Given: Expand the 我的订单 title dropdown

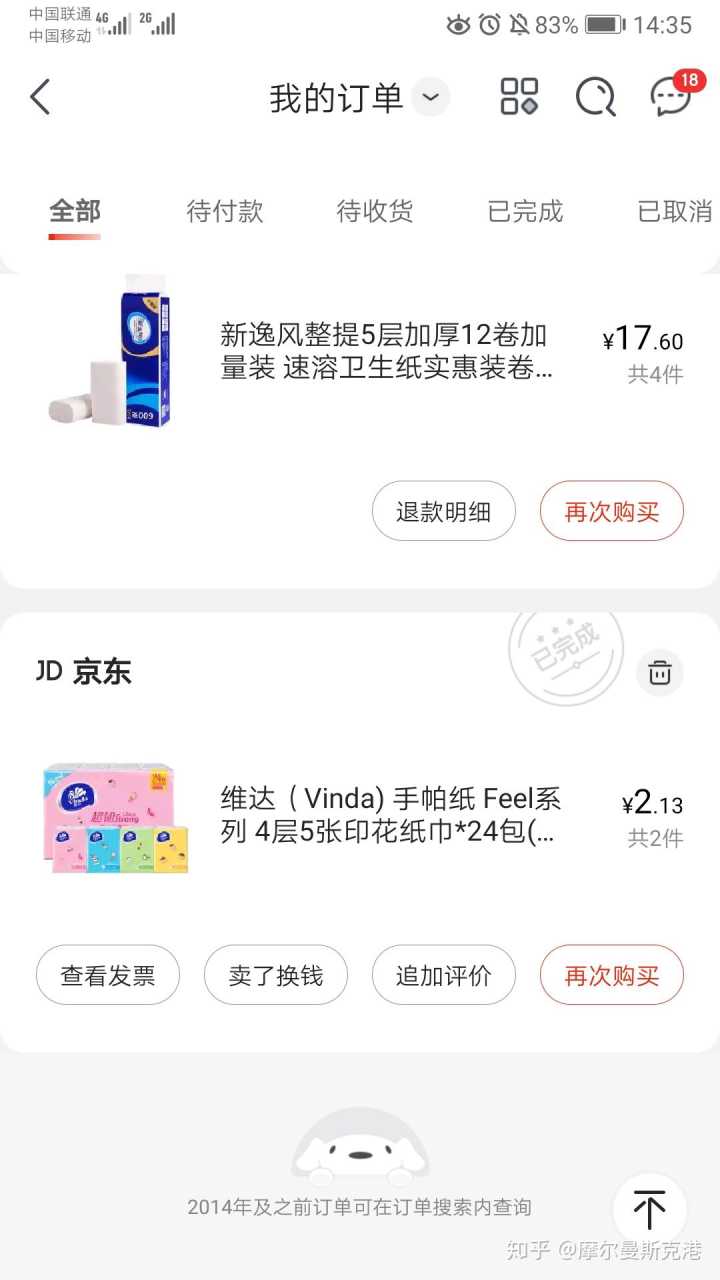Looking at the screenshot, I should pyautogui.click(x=431, y=97).
